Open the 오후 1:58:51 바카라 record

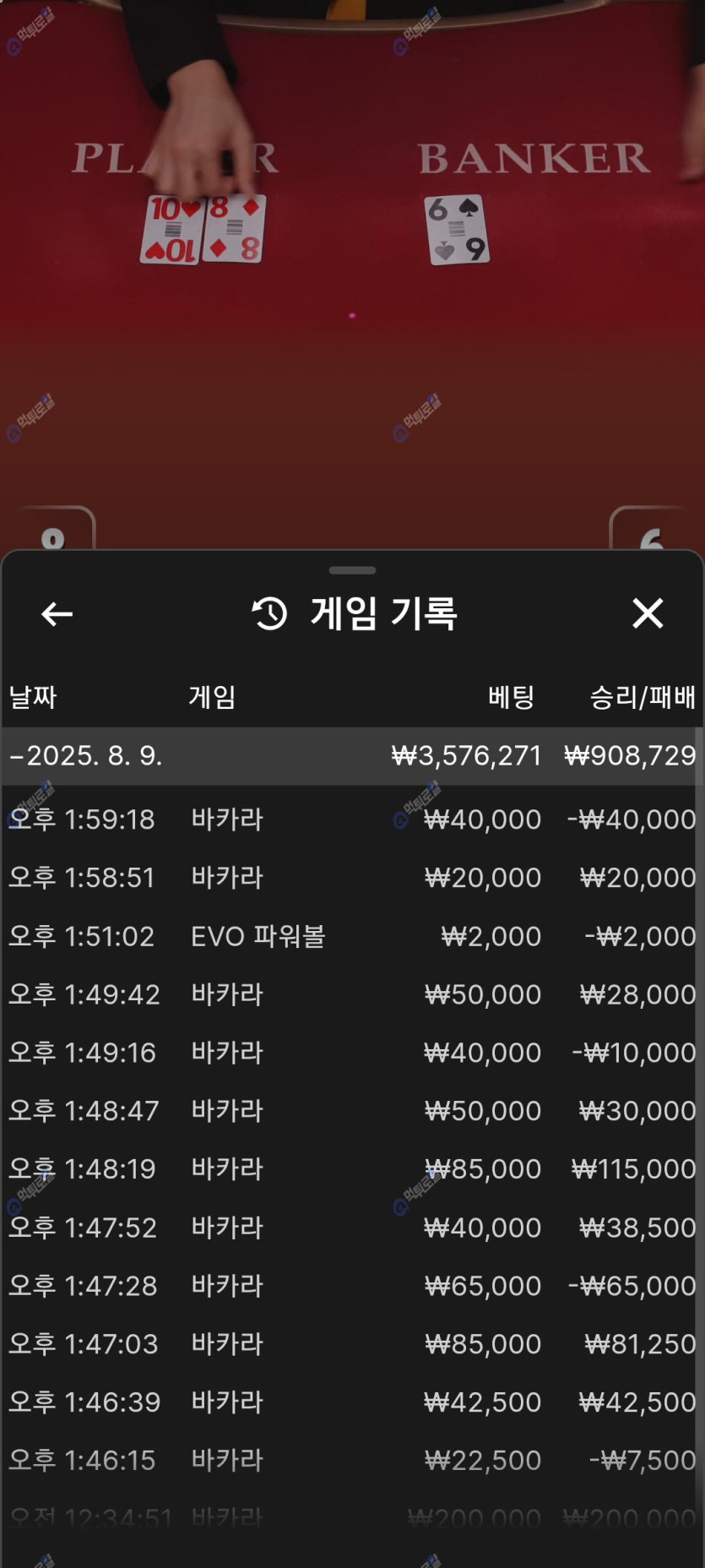coord(352,877)
